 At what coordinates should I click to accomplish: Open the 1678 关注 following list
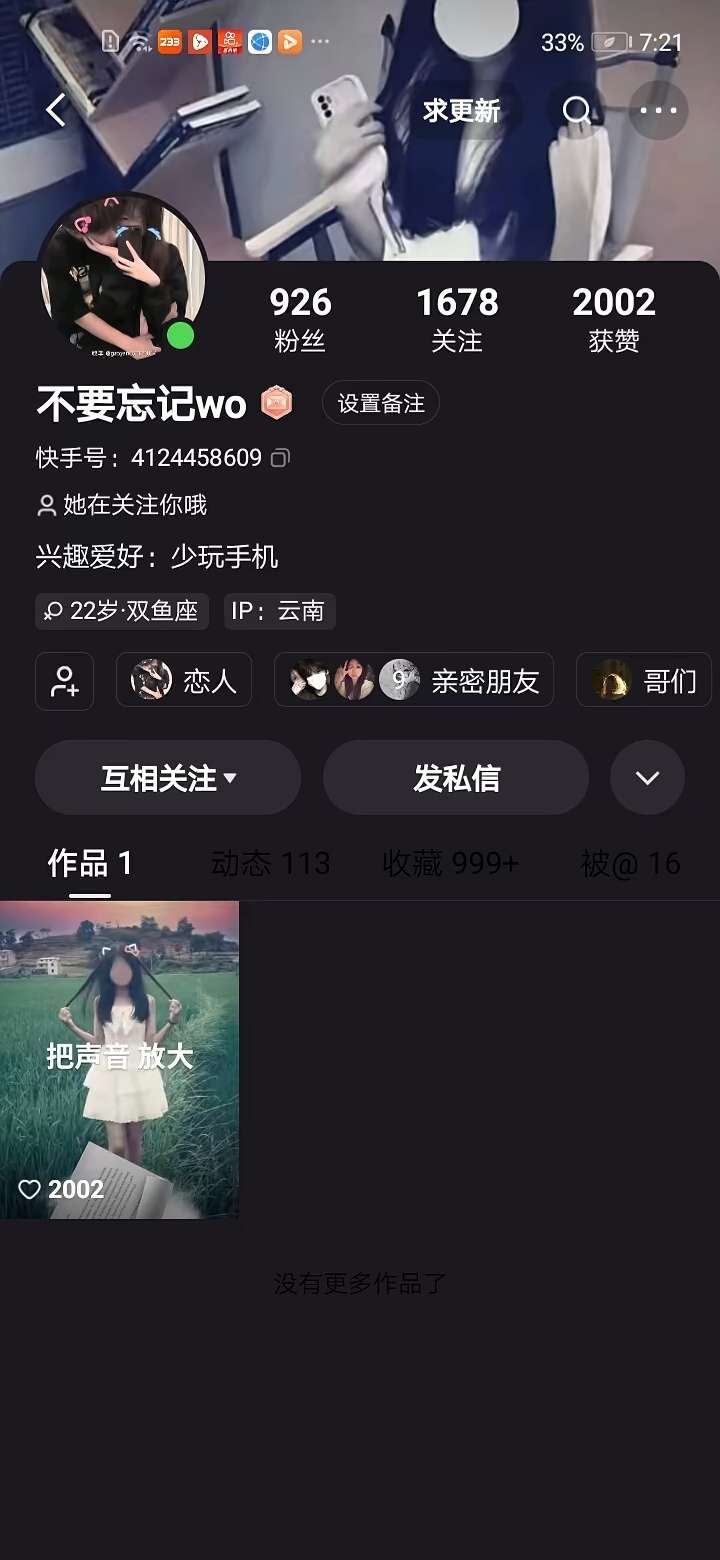click(457, 319)
